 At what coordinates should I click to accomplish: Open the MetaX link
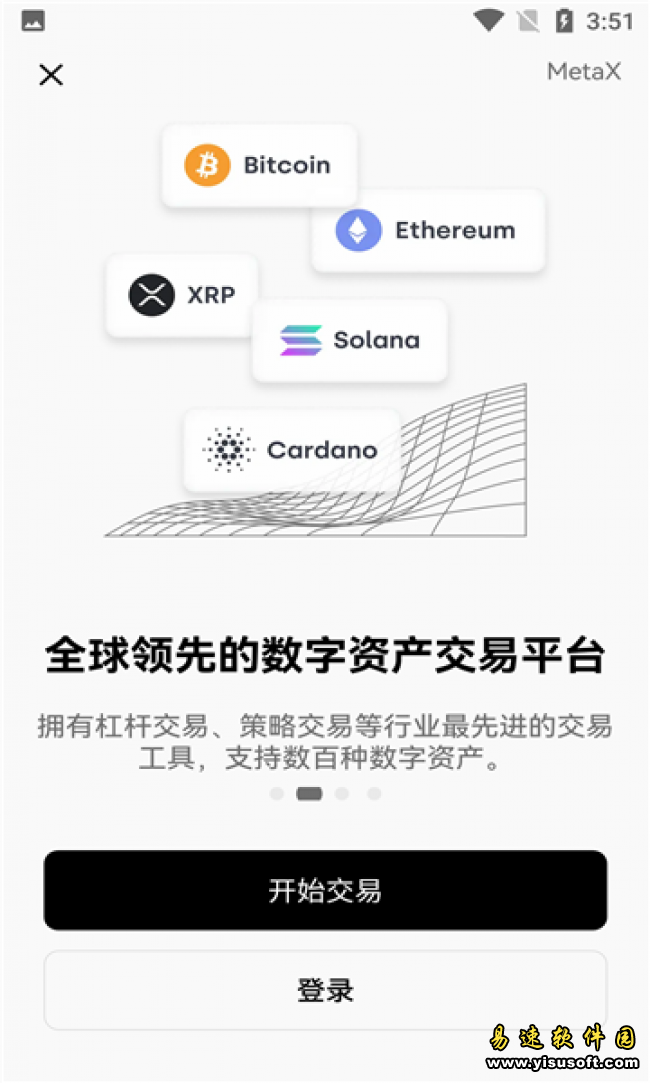coord(584,72)
